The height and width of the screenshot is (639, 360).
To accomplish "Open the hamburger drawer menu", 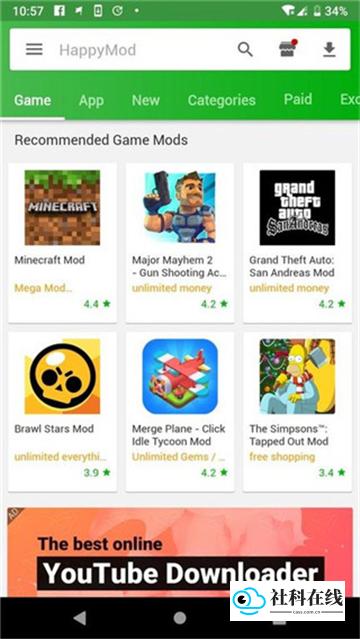I will 34,50.
